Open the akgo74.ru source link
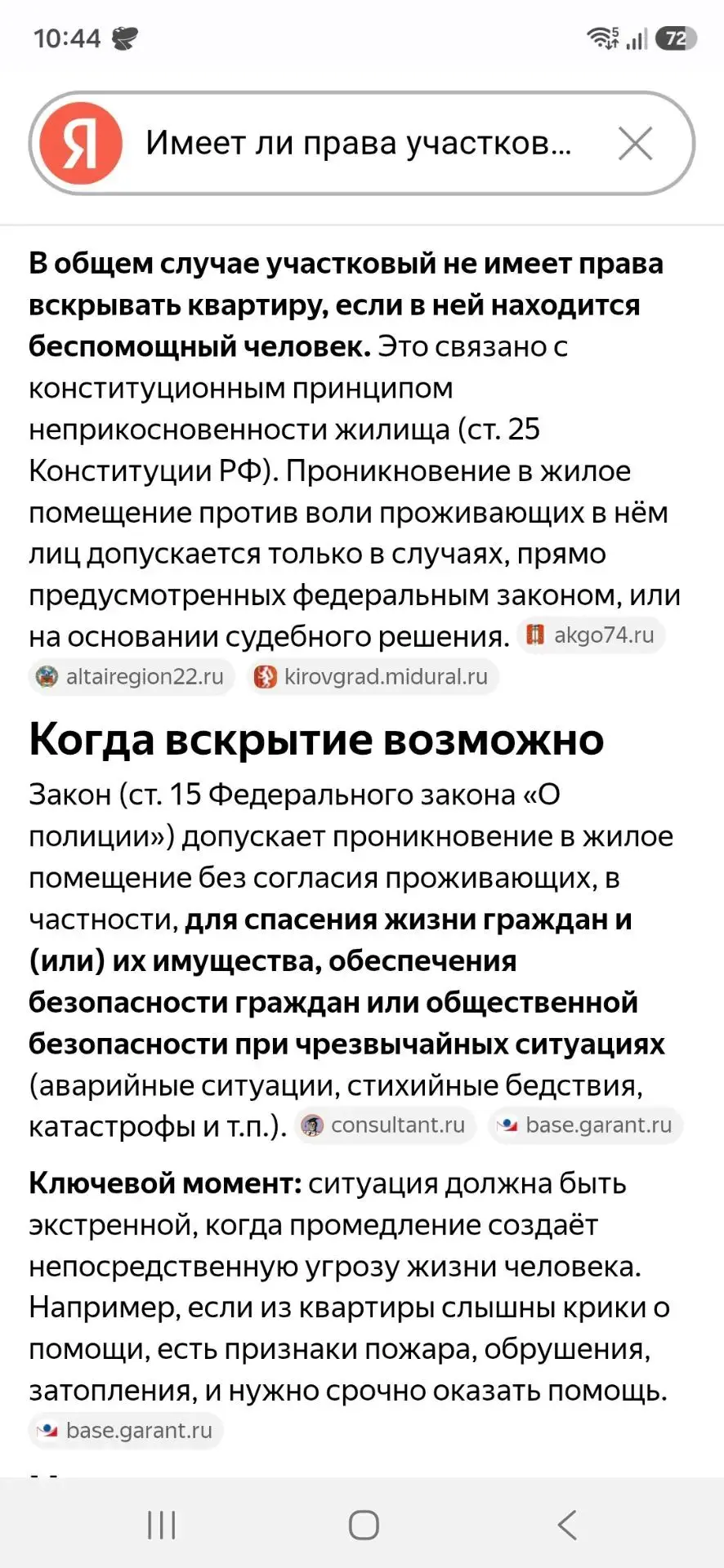 (x=591, y=635)
